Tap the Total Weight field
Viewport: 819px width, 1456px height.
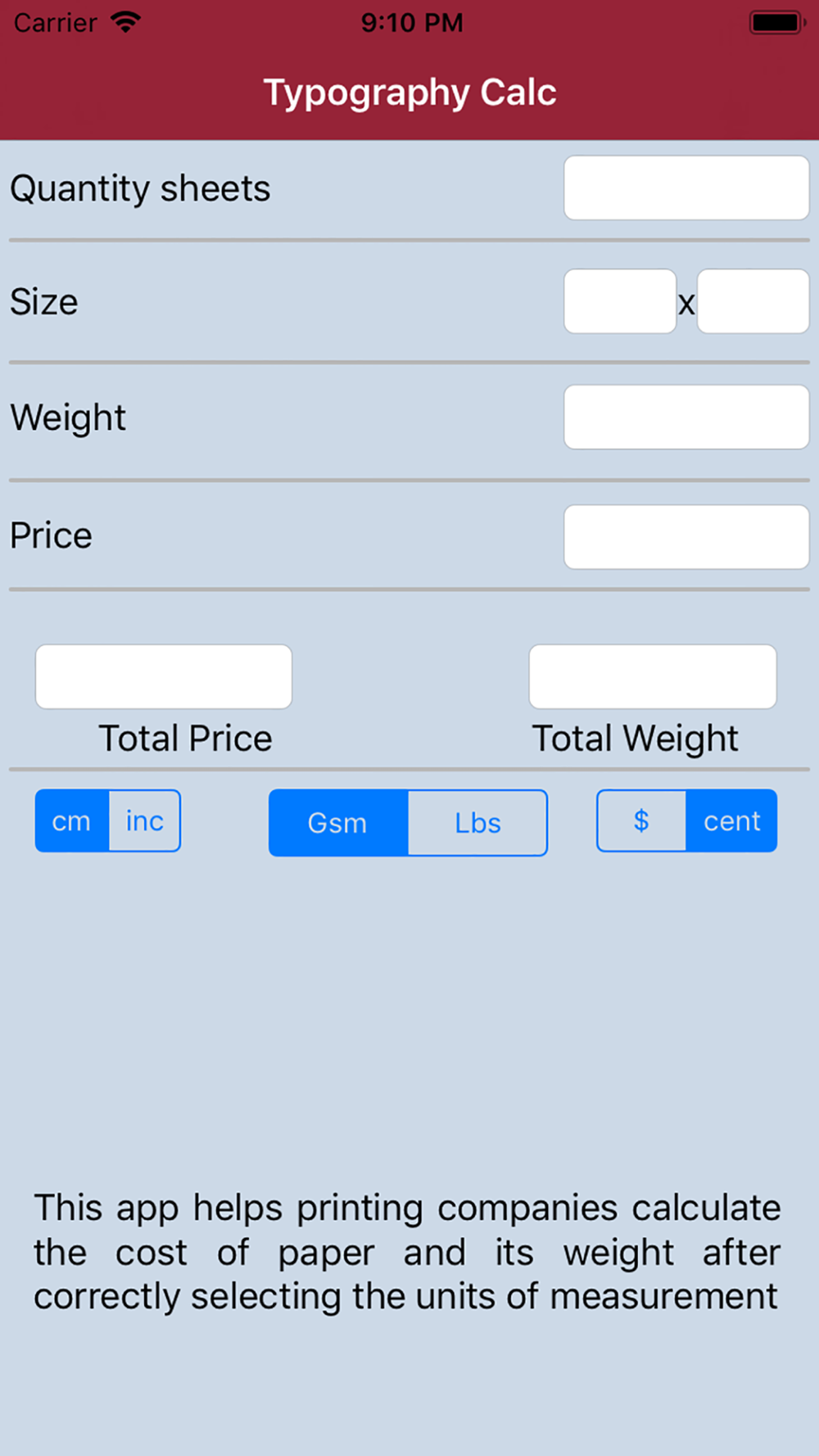[x=653, y=676]
